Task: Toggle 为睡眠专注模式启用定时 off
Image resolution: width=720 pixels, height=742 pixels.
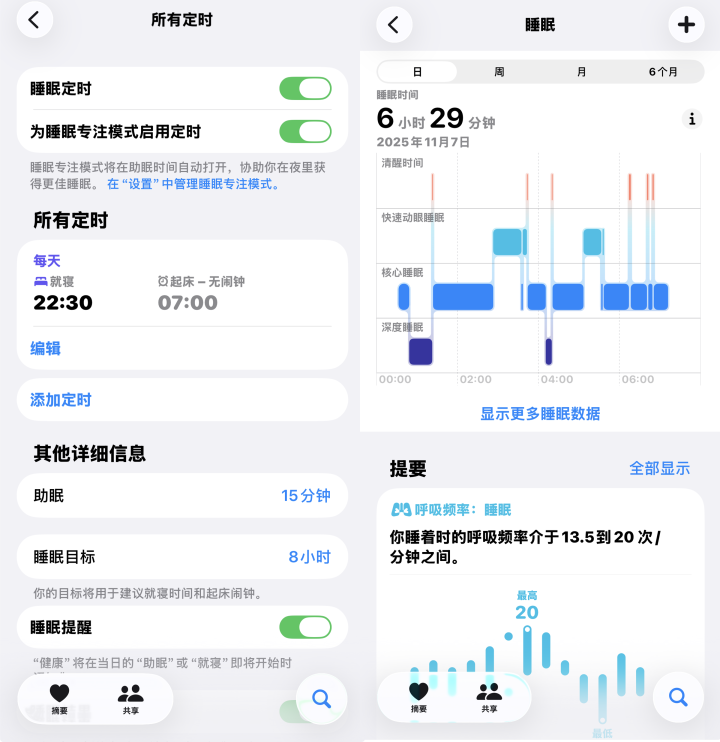Action: pyautogui.click(x=305, y=131)
